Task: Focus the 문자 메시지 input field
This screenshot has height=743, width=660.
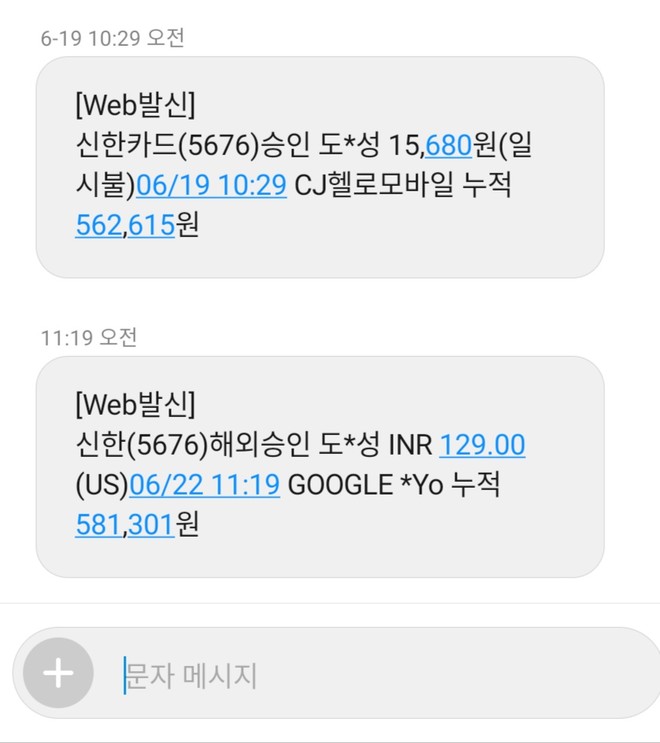Action: coord(380,675)
